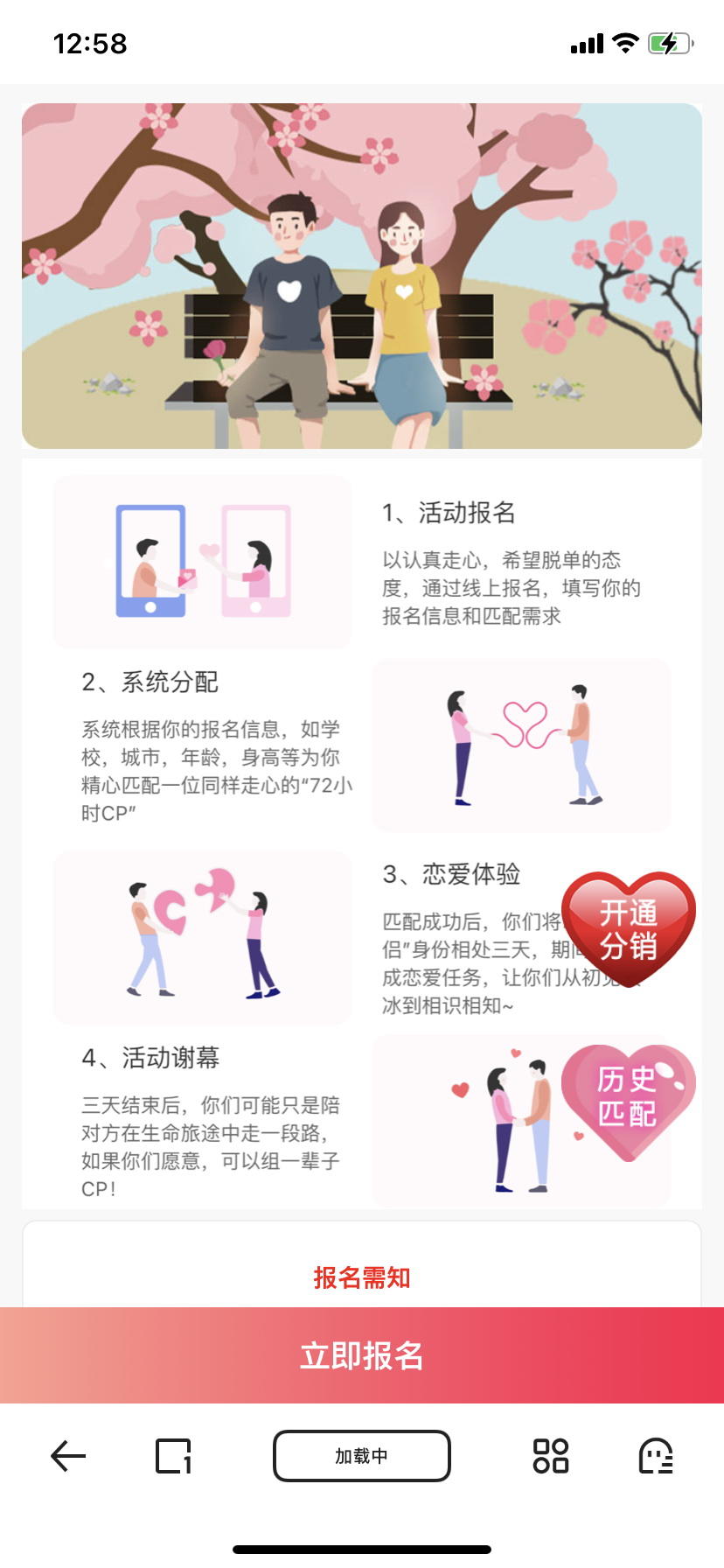The width and height of the screenshot is (724, 1568).
Task: Open the ghost icon menu
Action: (x=656, y=1456)
